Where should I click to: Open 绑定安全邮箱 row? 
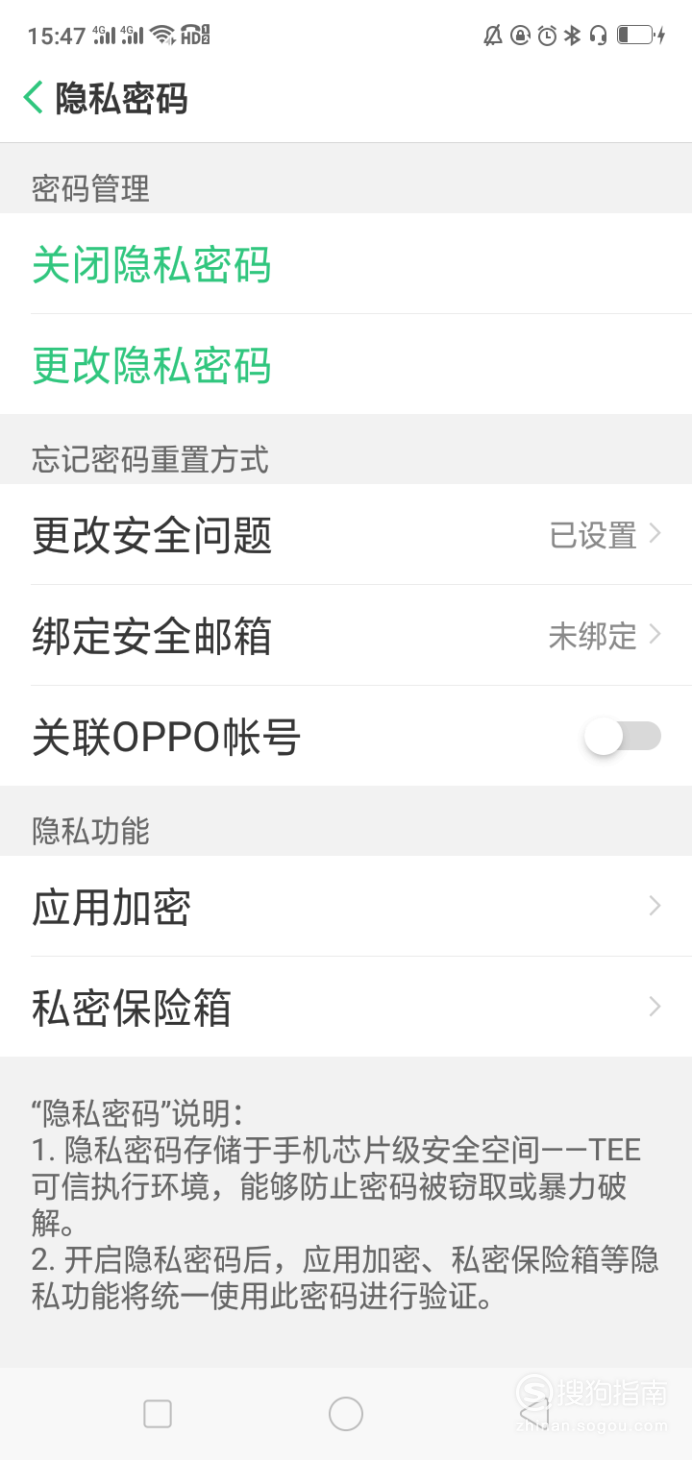[x=345, y=636]
